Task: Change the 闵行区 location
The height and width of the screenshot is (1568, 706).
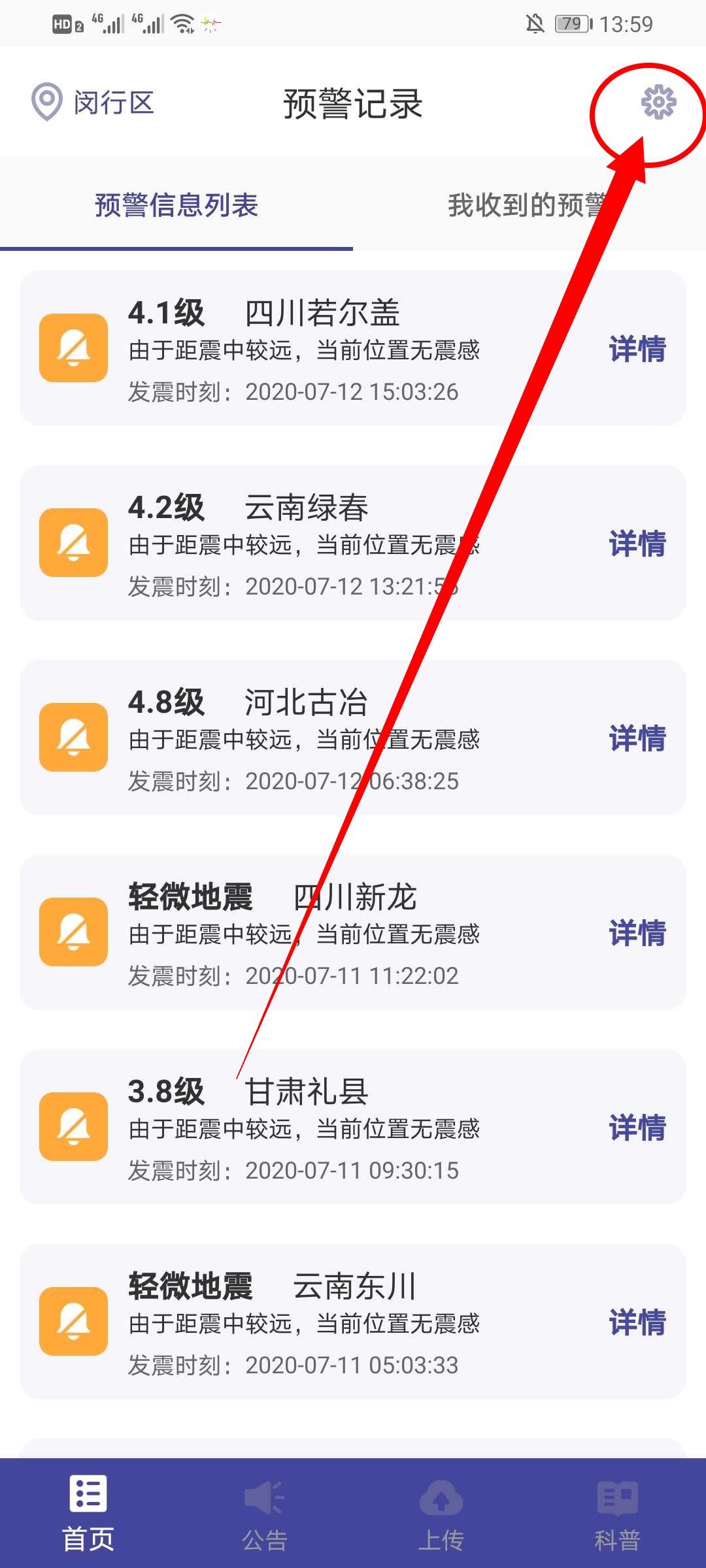Action: pyautogui.click(x=93, y=103)
